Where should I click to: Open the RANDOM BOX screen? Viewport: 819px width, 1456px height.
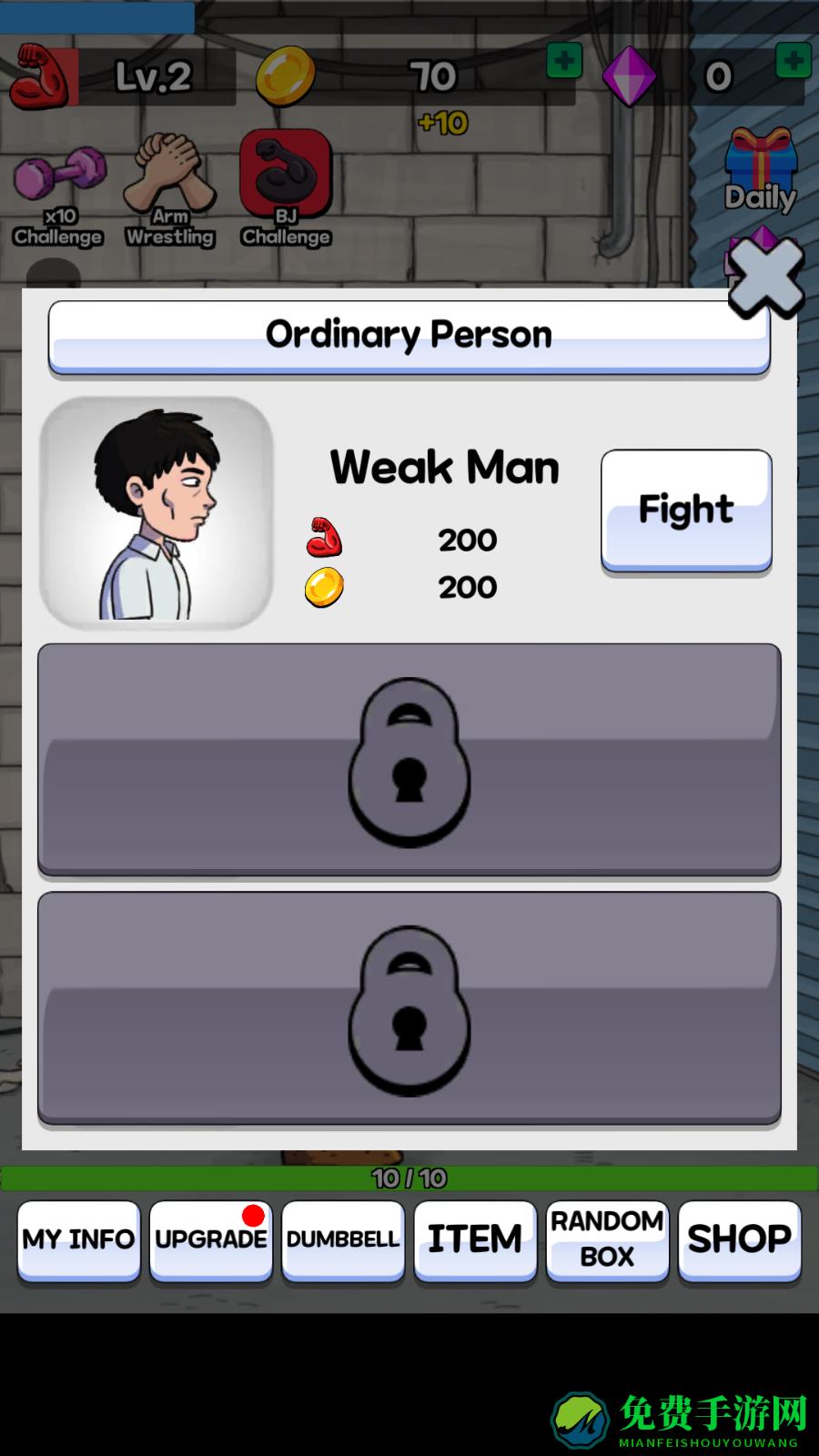(x=607, y=1239)
